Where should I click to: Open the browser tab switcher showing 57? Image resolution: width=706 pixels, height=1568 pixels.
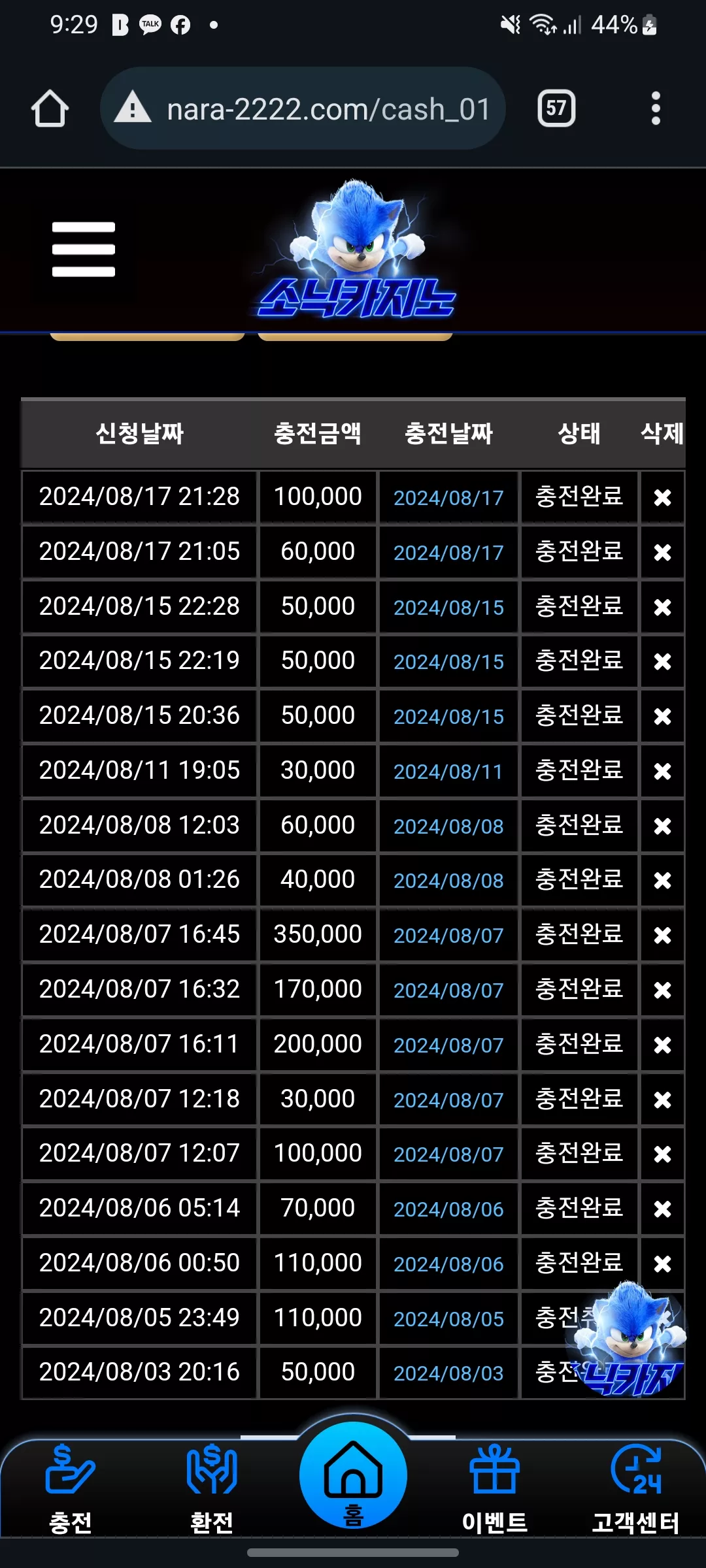point(556,108)
